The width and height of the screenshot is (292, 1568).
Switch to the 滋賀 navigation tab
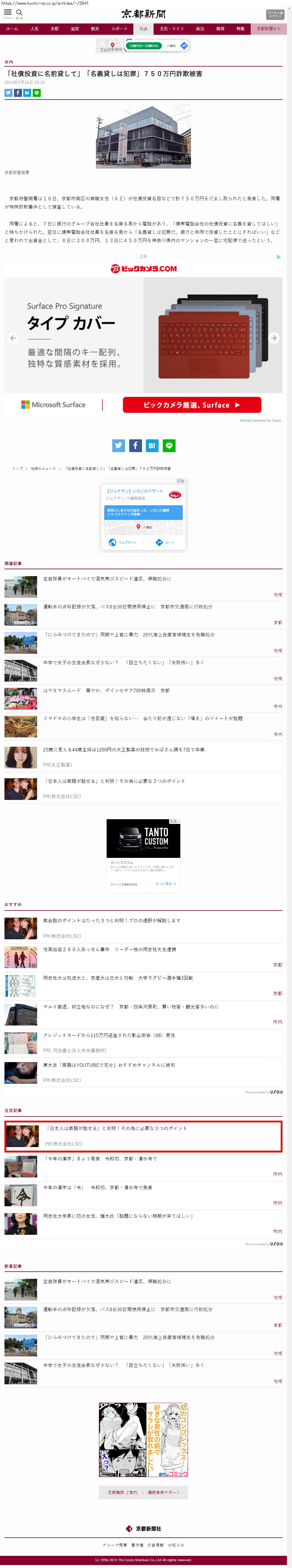[75, 29]
